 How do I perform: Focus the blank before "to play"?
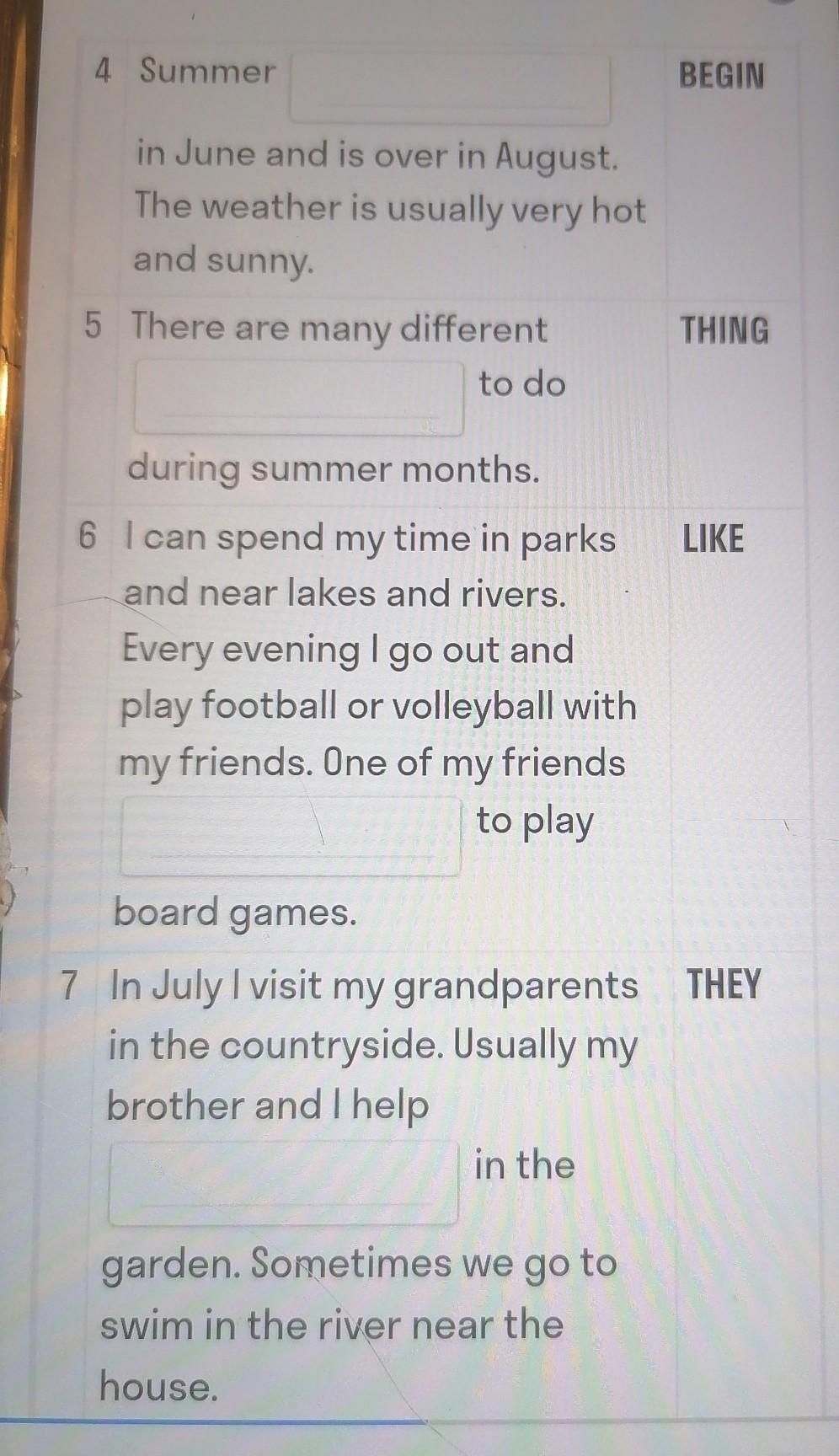pyautogui.click(x=291, y=837)
